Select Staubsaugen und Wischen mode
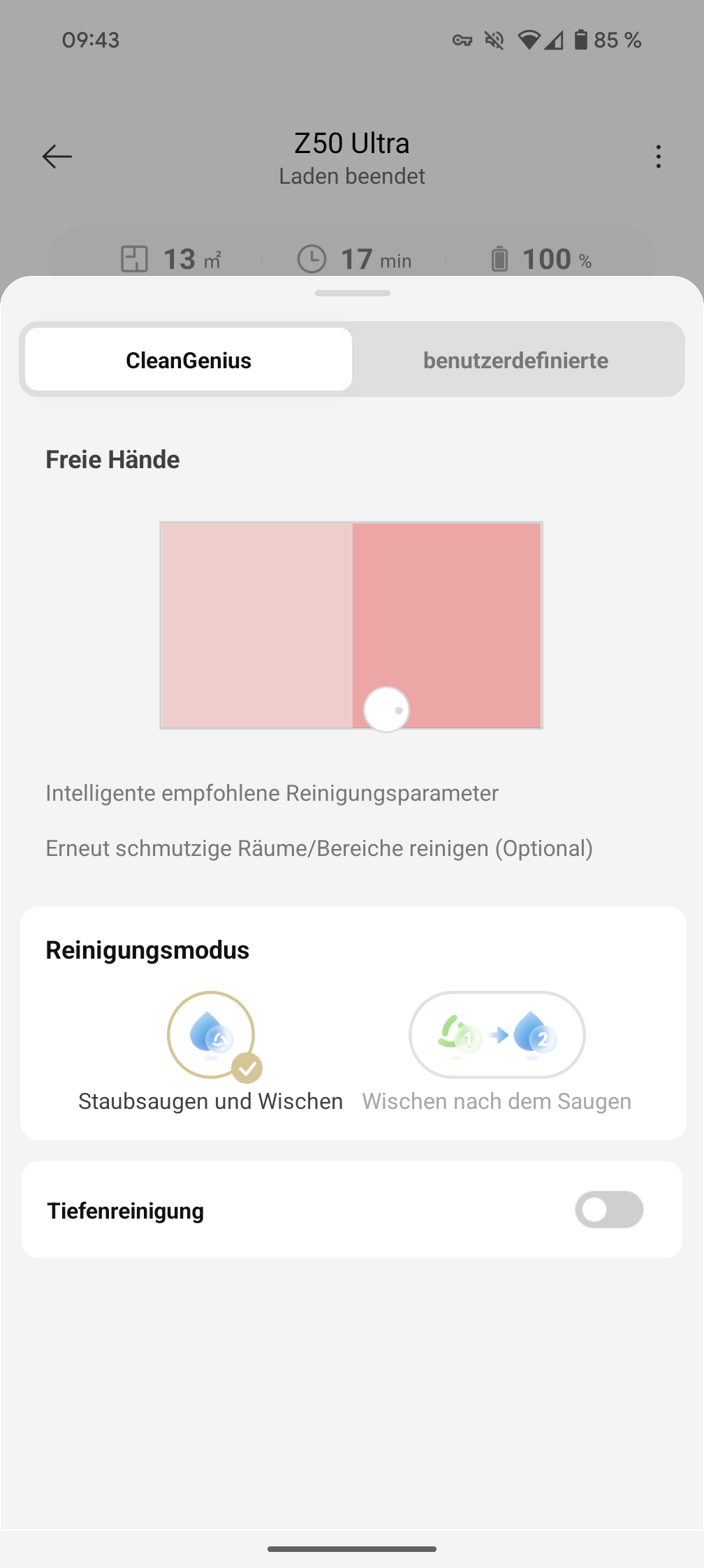 pos(211,1036)
